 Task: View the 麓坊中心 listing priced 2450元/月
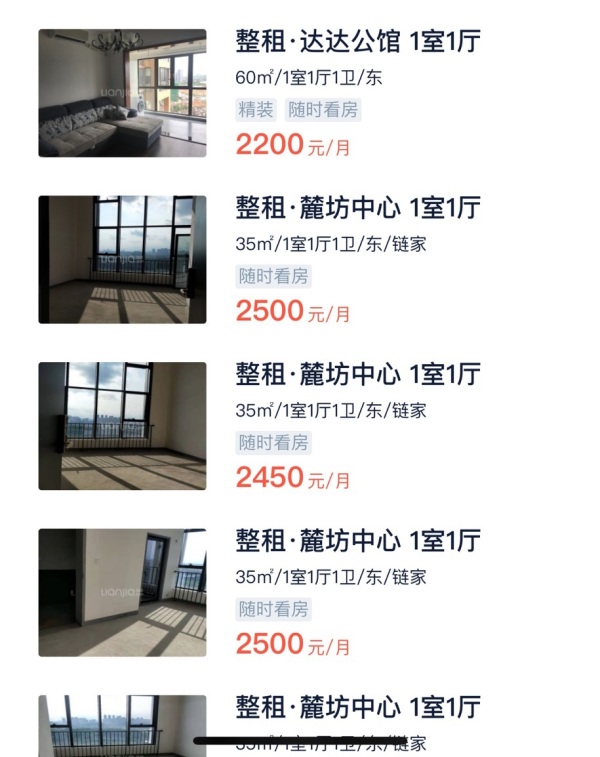click(358, 375)
